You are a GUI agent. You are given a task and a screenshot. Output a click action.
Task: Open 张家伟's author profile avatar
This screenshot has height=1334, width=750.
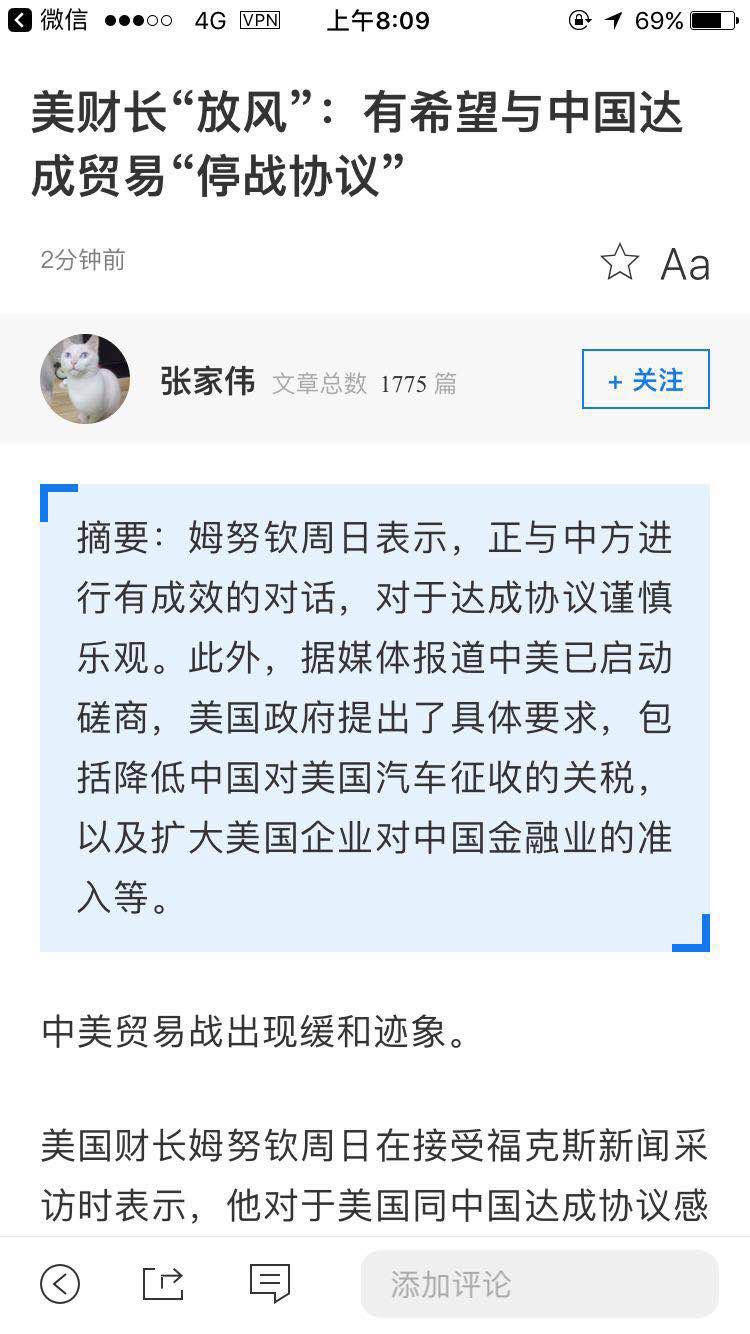coord(85,379)
